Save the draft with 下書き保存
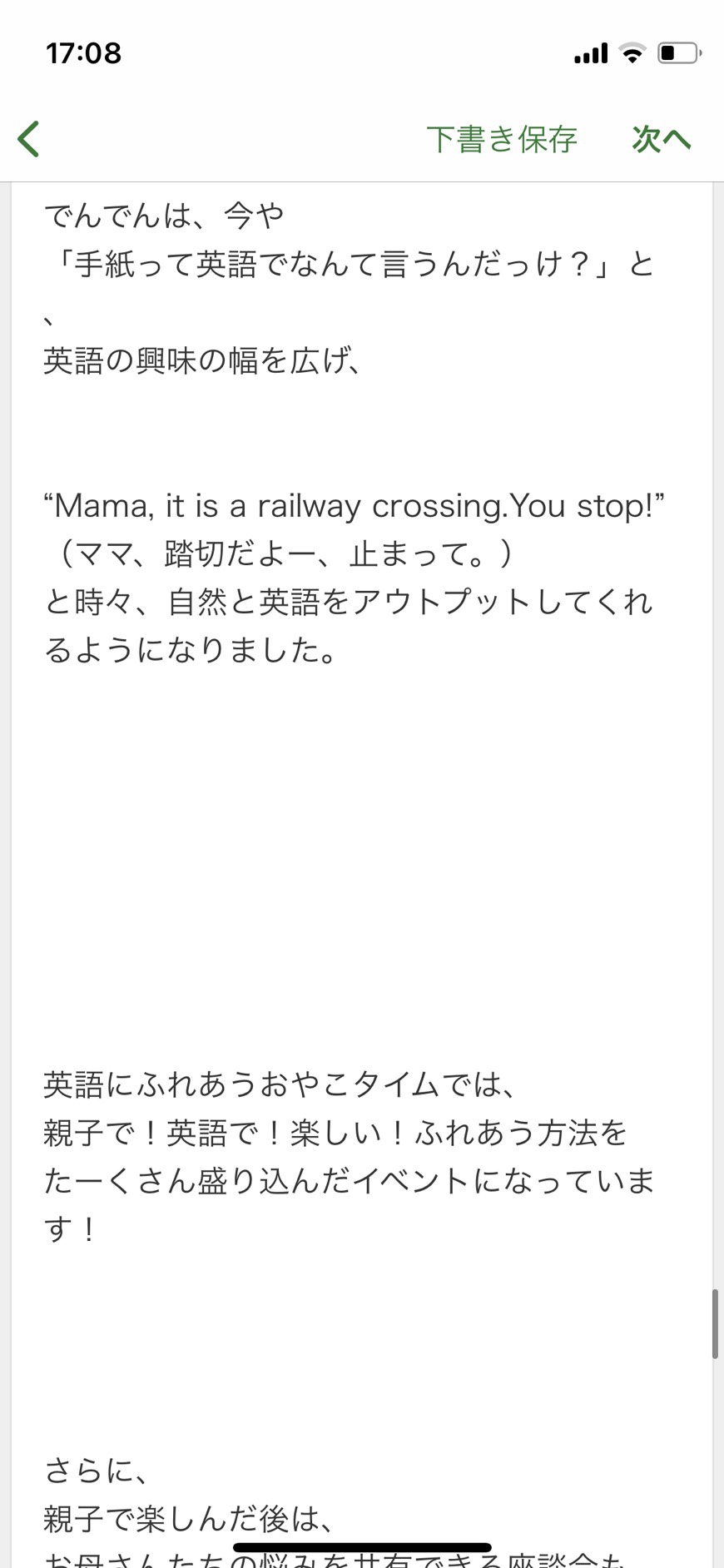The image size is (724, 1568). 502,139
